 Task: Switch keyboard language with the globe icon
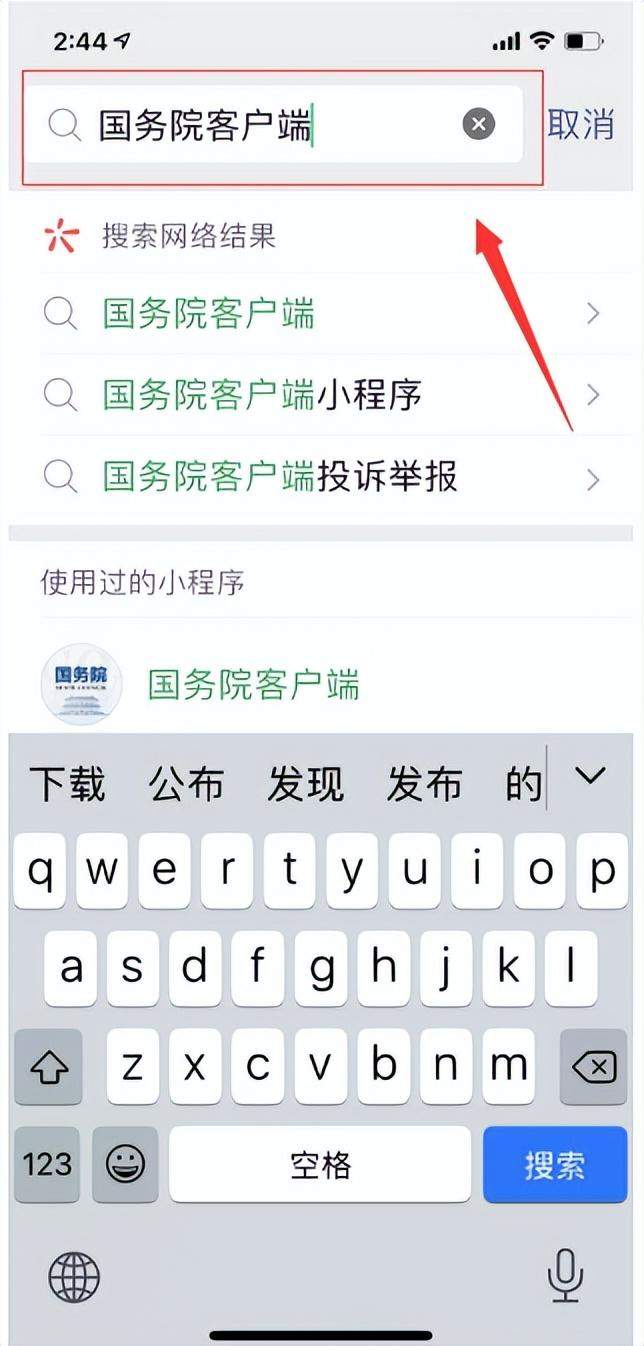(75, 1277)
